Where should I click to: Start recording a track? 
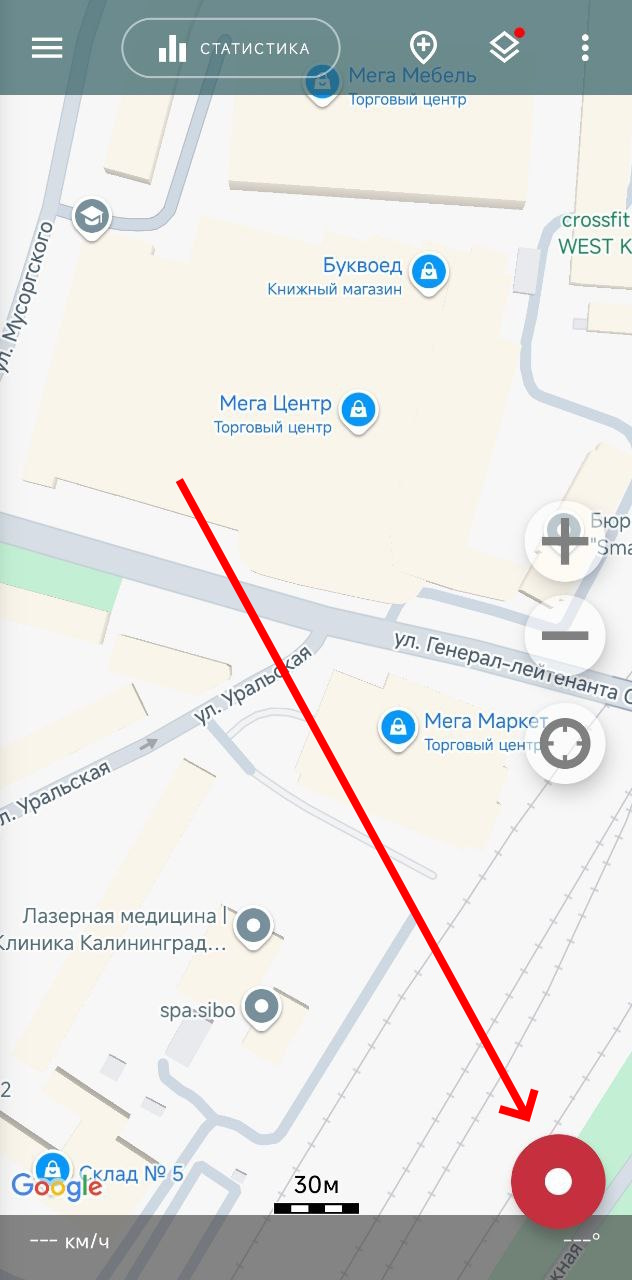click(x=558, y=1181)
